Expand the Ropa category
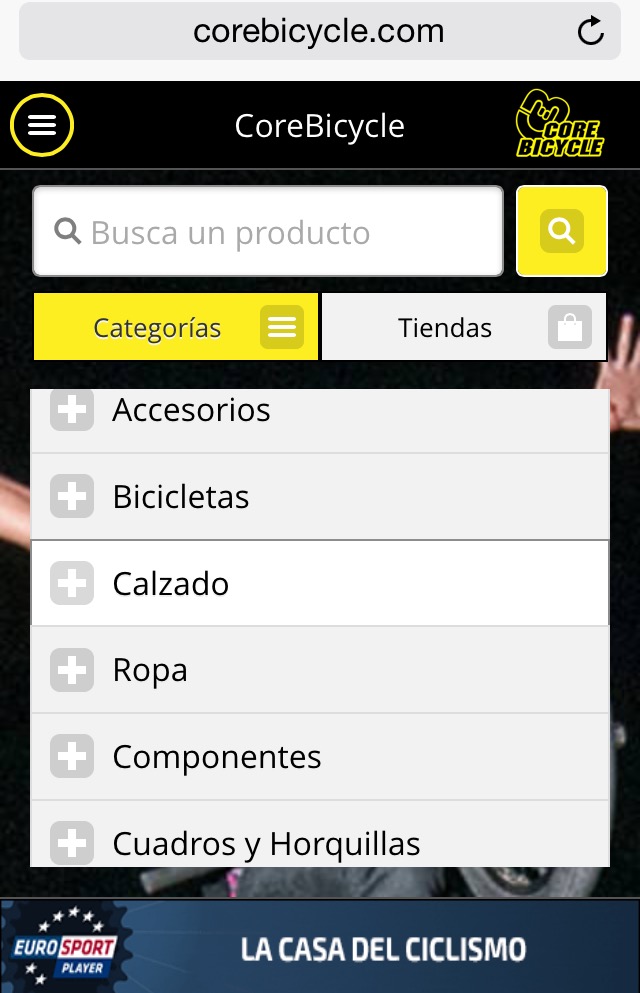640x993 pixels. point(72,670)
